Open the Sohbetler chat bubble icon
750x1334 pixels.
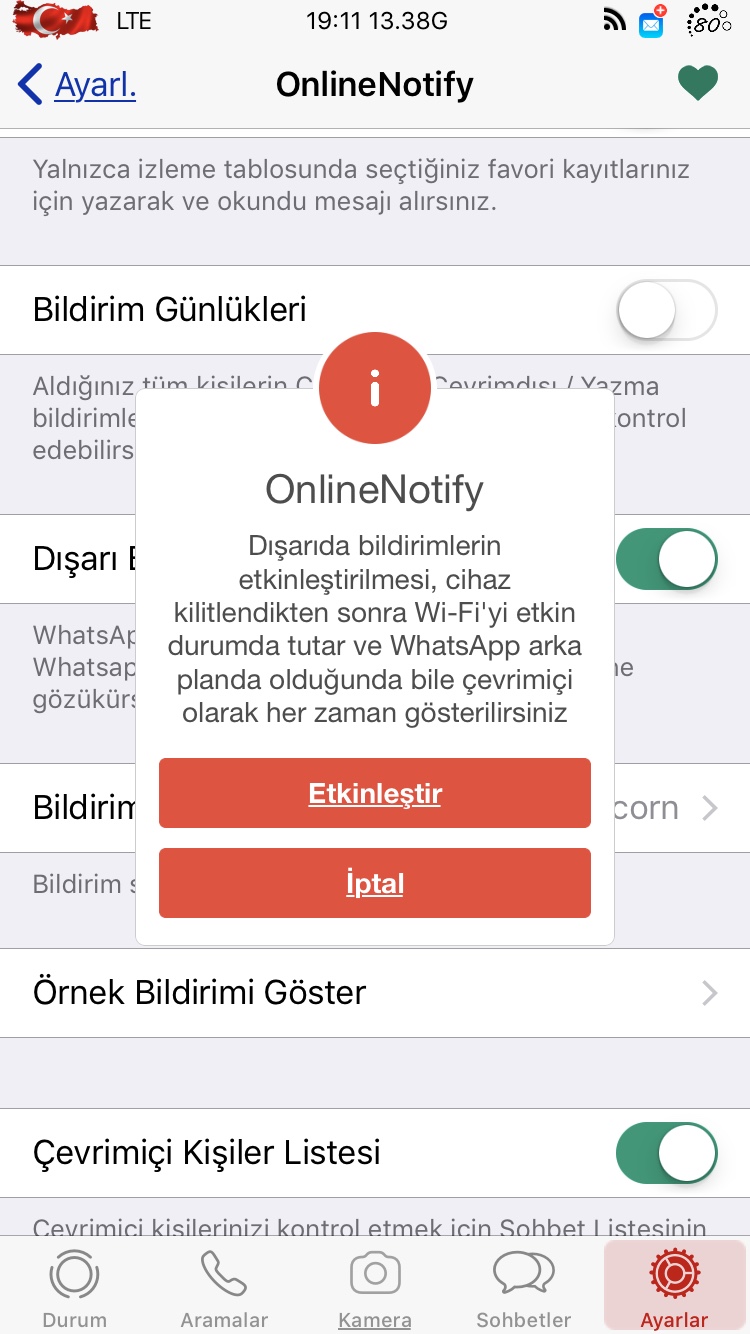coord(524,1271)
